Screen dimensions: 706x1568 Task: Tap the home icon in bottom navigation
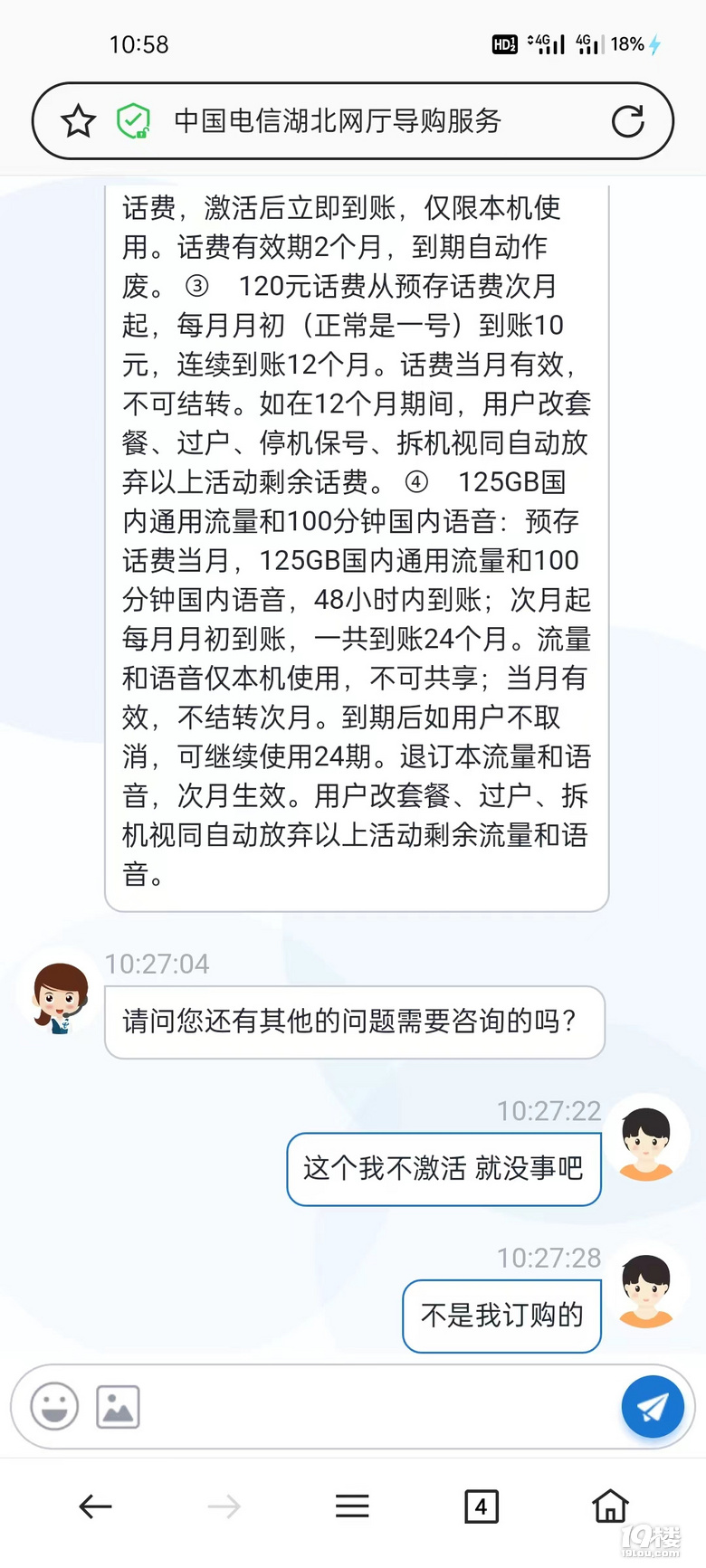pyautogui.click(x=610, y=1506)
